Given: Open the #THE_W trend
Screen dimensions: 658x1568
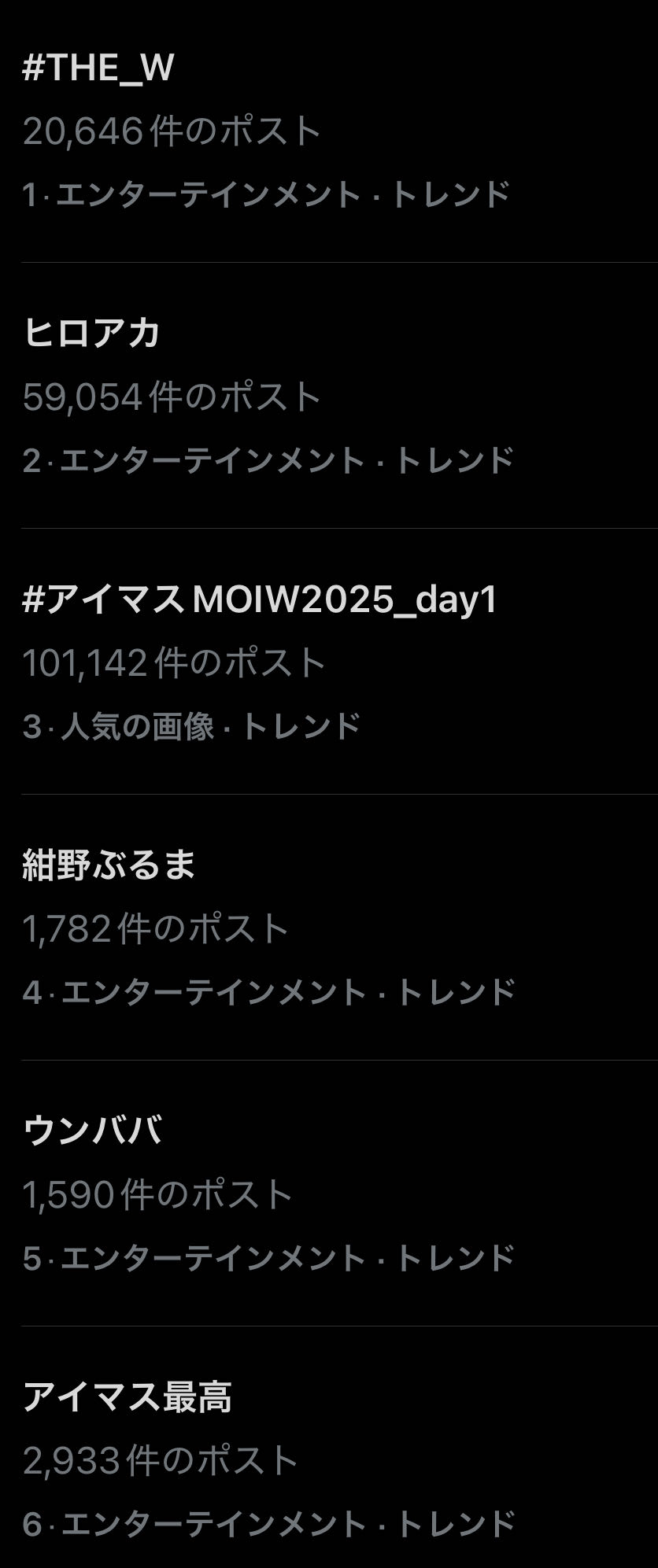Looking at the screenshot, I should (329, 131).
